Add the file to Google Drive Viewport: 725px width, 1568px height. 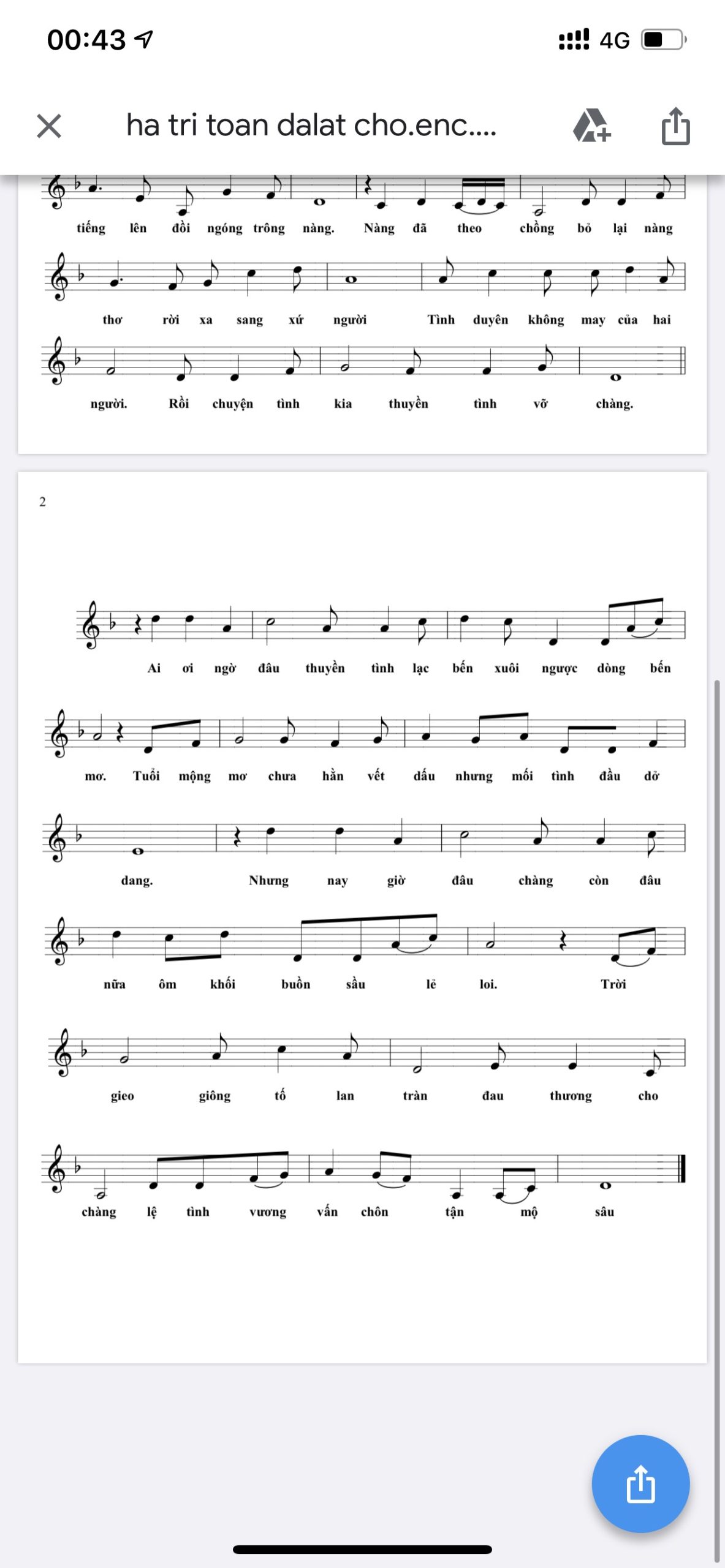tap(591, 126)
